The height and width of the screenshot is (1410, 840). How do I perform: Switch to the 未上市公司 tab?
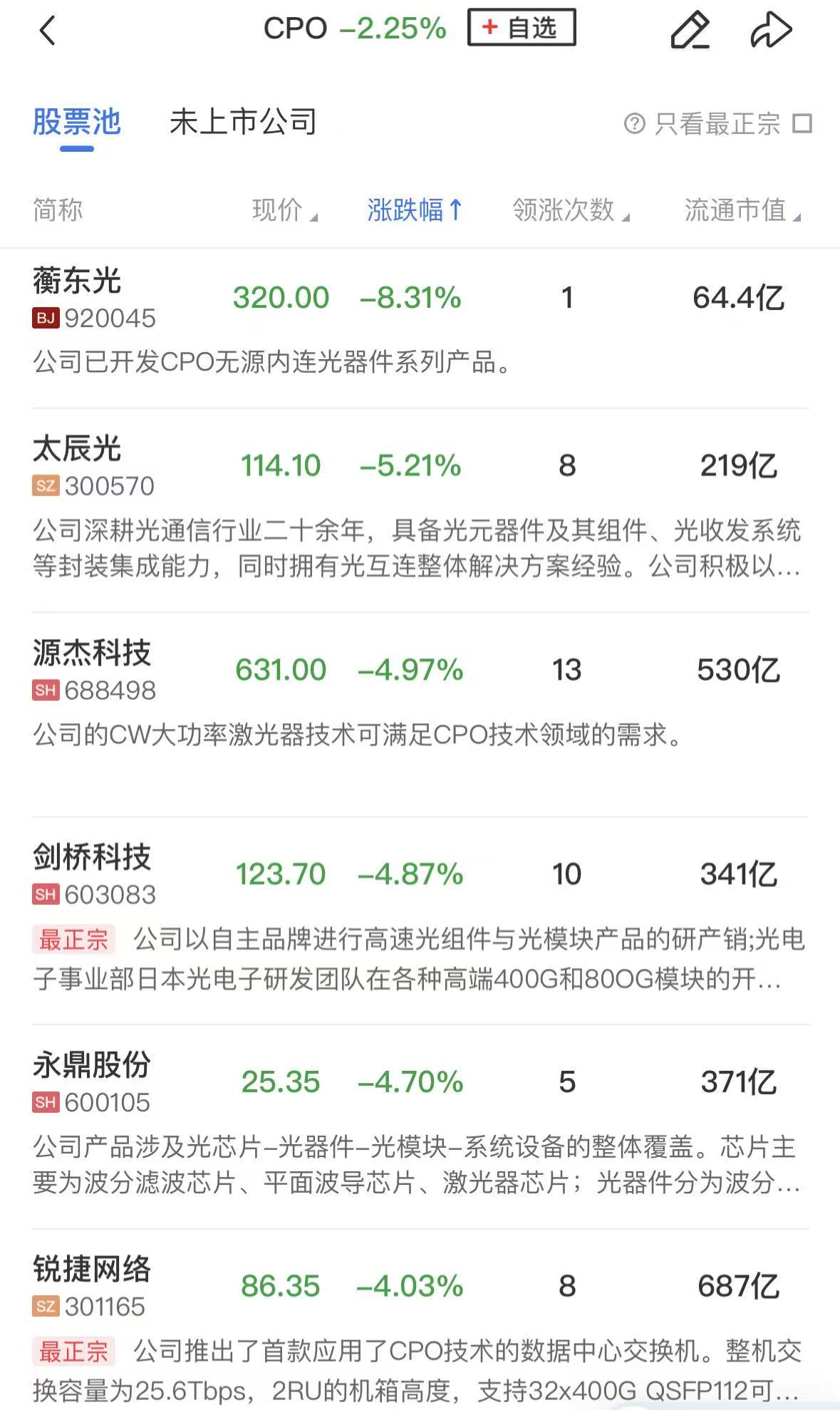point(243,123)
